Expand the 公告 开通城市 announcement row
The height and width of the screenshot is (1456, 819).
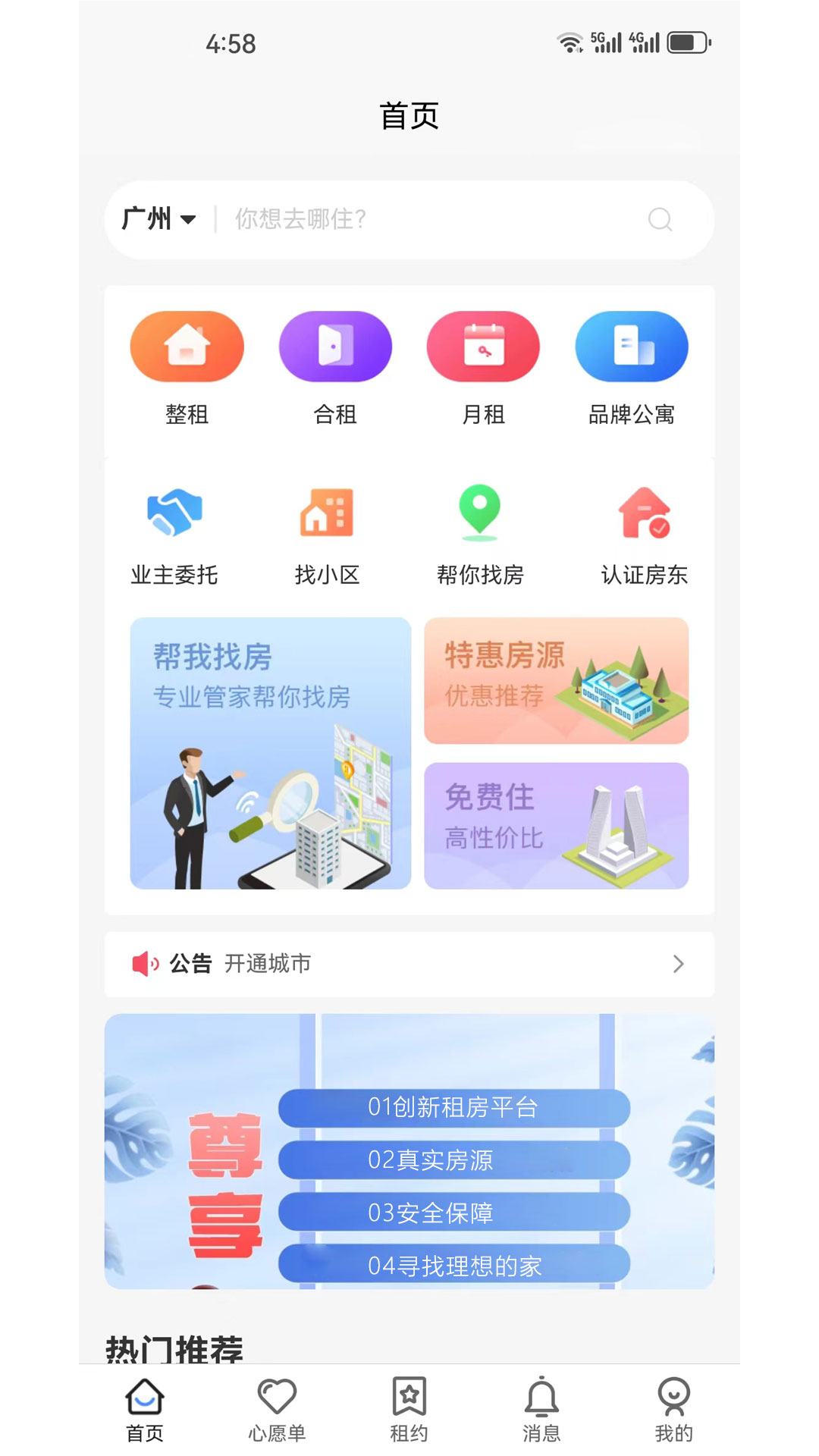[409, 964]
